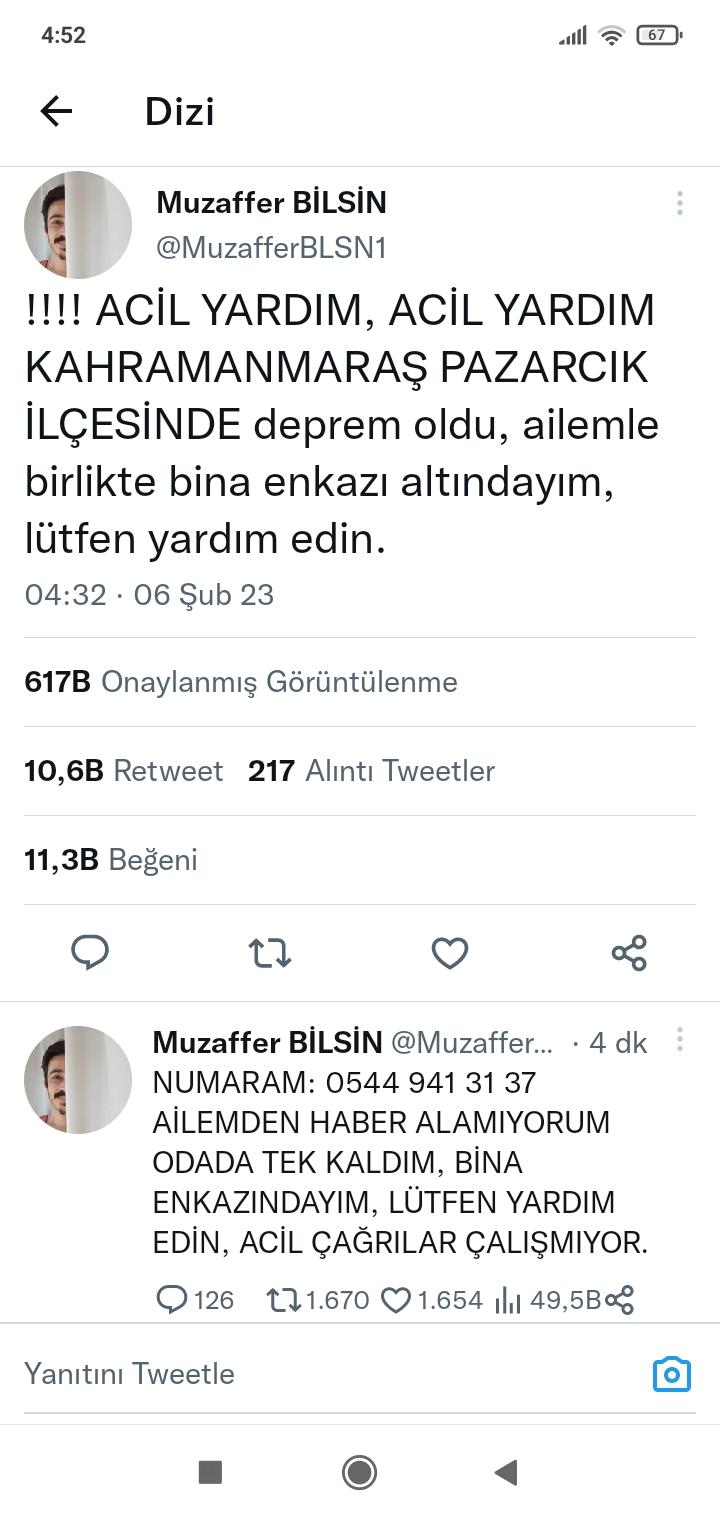This screenshot has height=1520, width=720.
Task: Share the main ACİL YARDIM tweet
Action: pyautogui.click(x=629, y=952)
